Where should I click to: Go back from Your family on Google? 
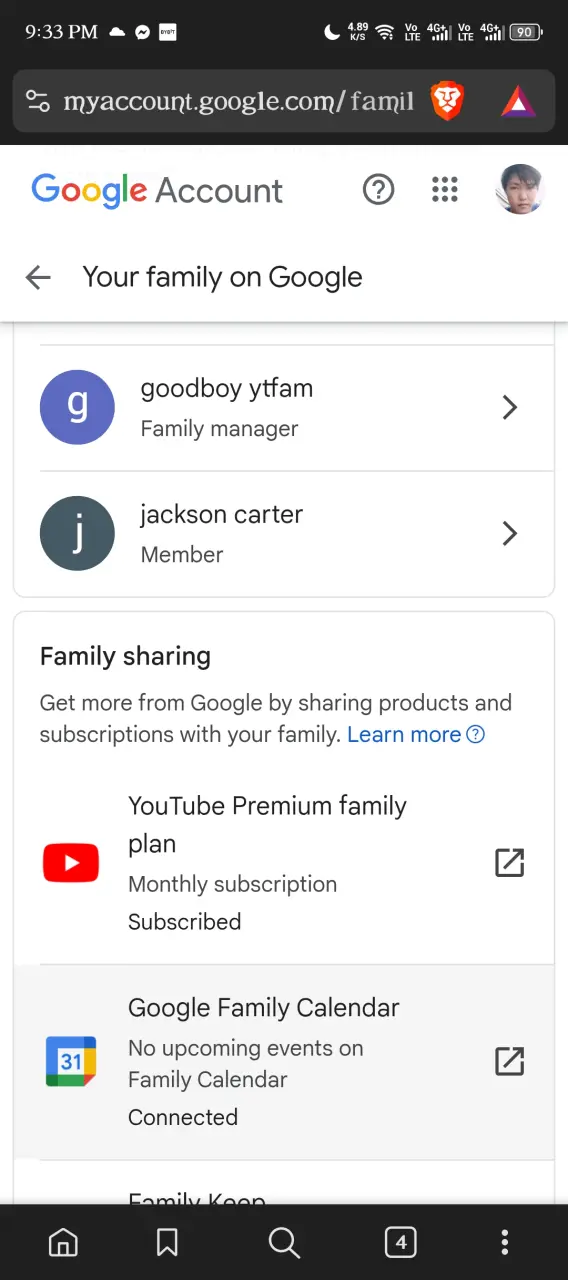(38, 277)
